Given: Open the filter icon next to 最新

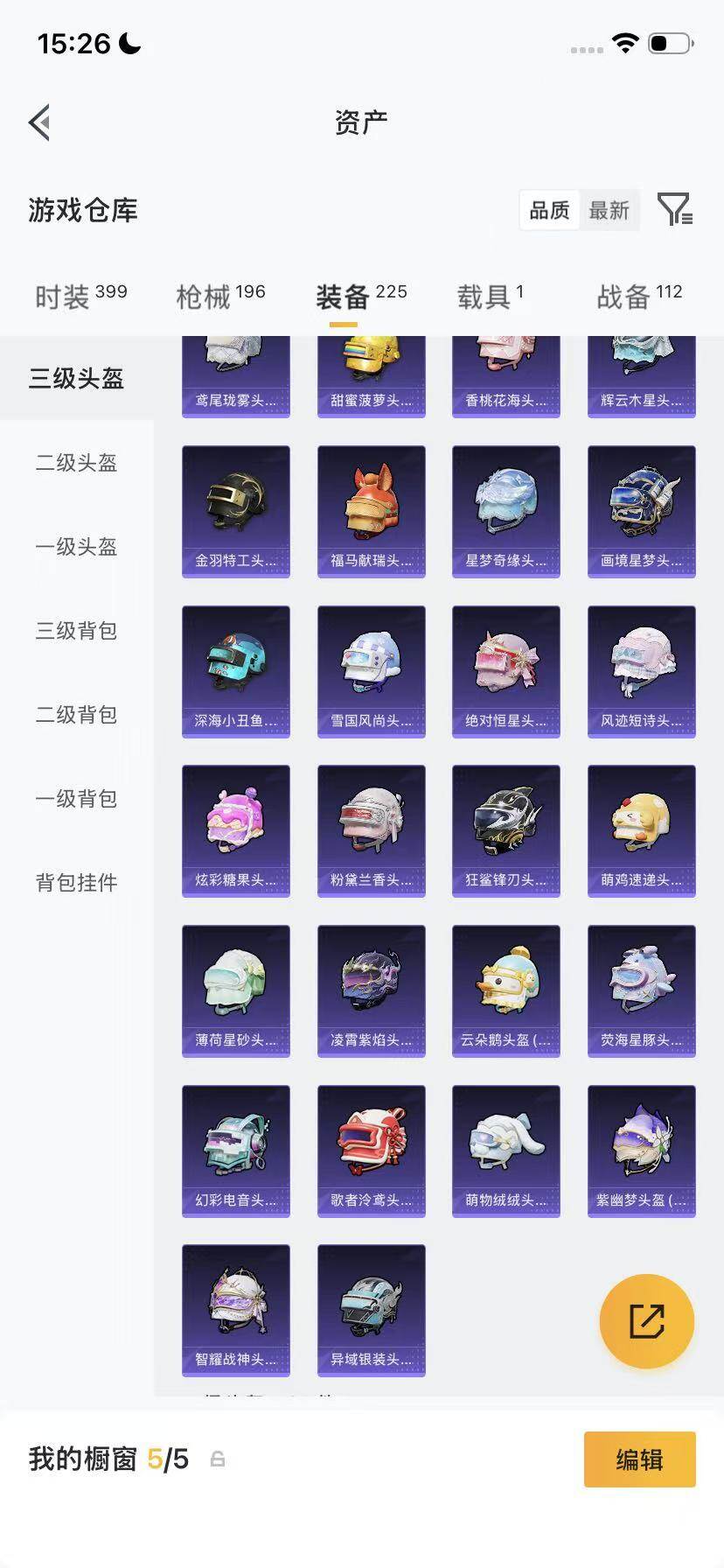Looking at the screenshot, I should [674, 210].
